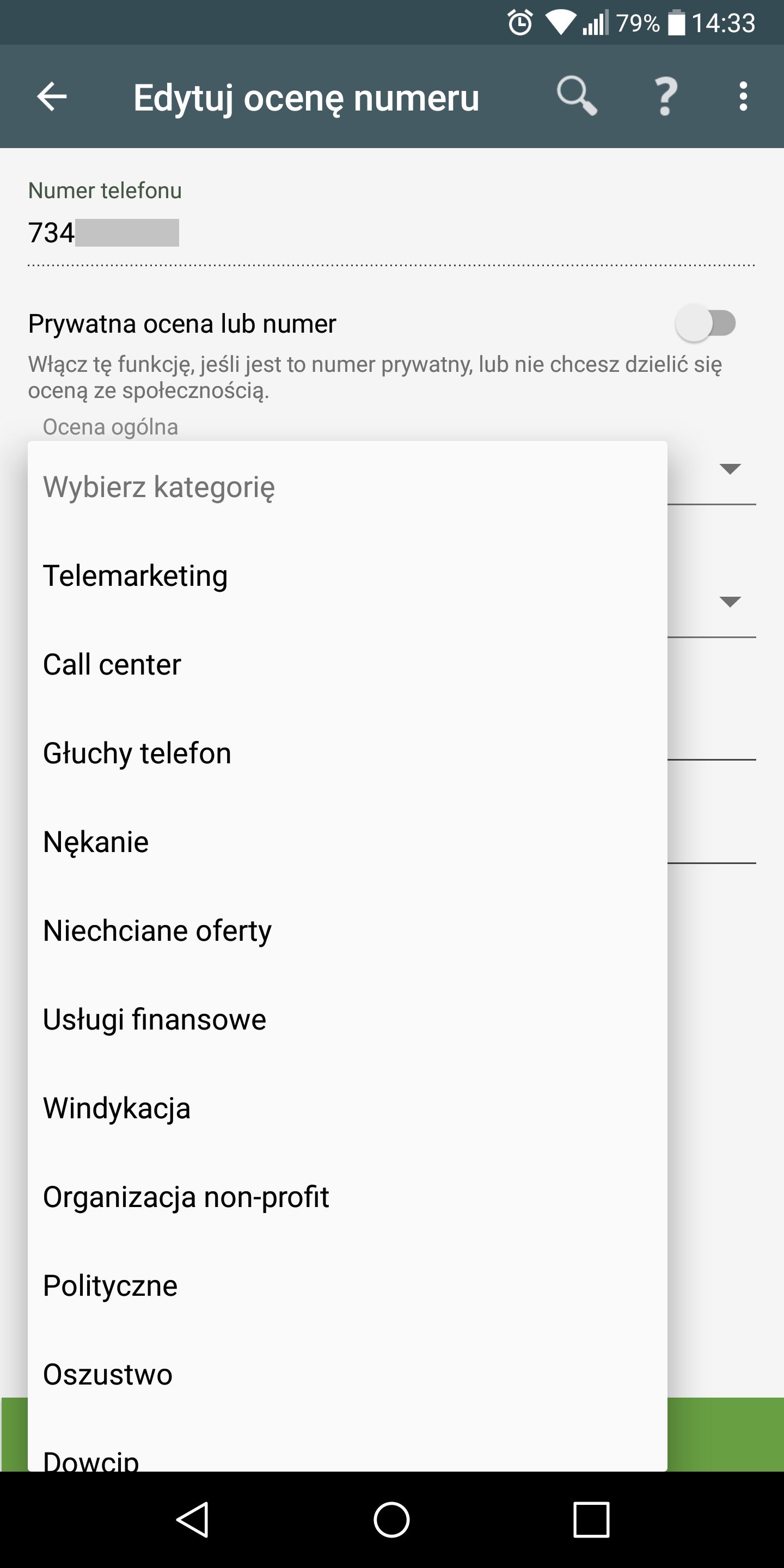Open the search magnifier icon
Viewport: 784px width, 1568px height.
(x=577, y=96)
